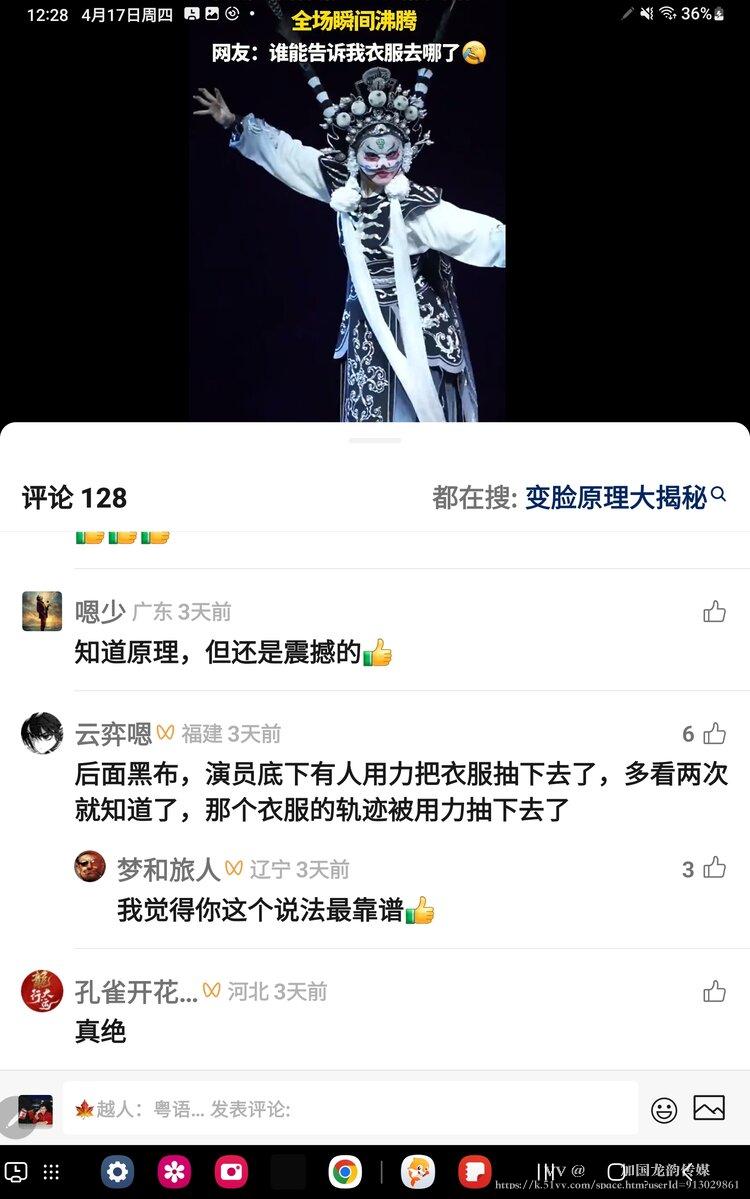The image size is (750, 1199).
Task: Like 梦和旅人's reply
Action: tap(714, 869)
